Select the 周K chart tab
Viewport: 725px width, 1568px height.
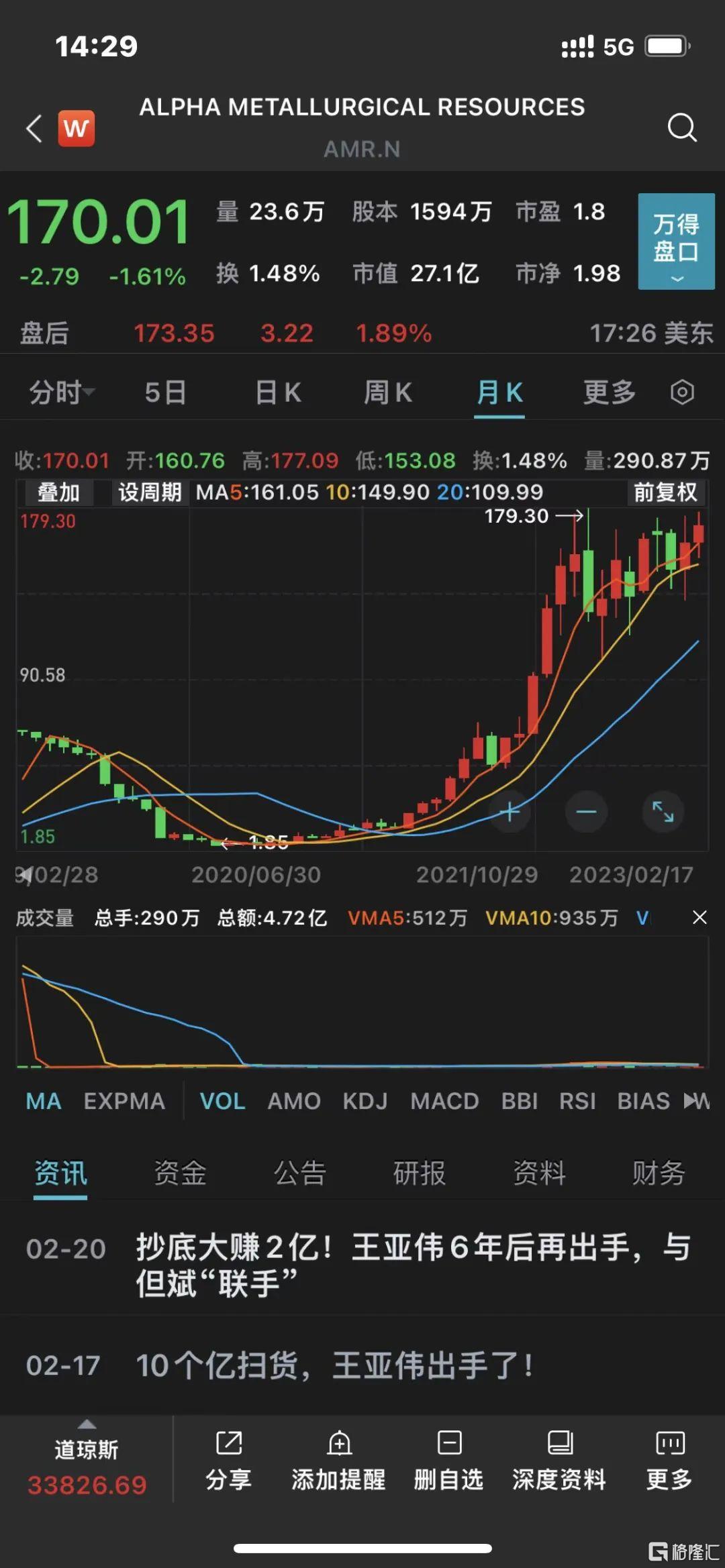click(387, 393)
